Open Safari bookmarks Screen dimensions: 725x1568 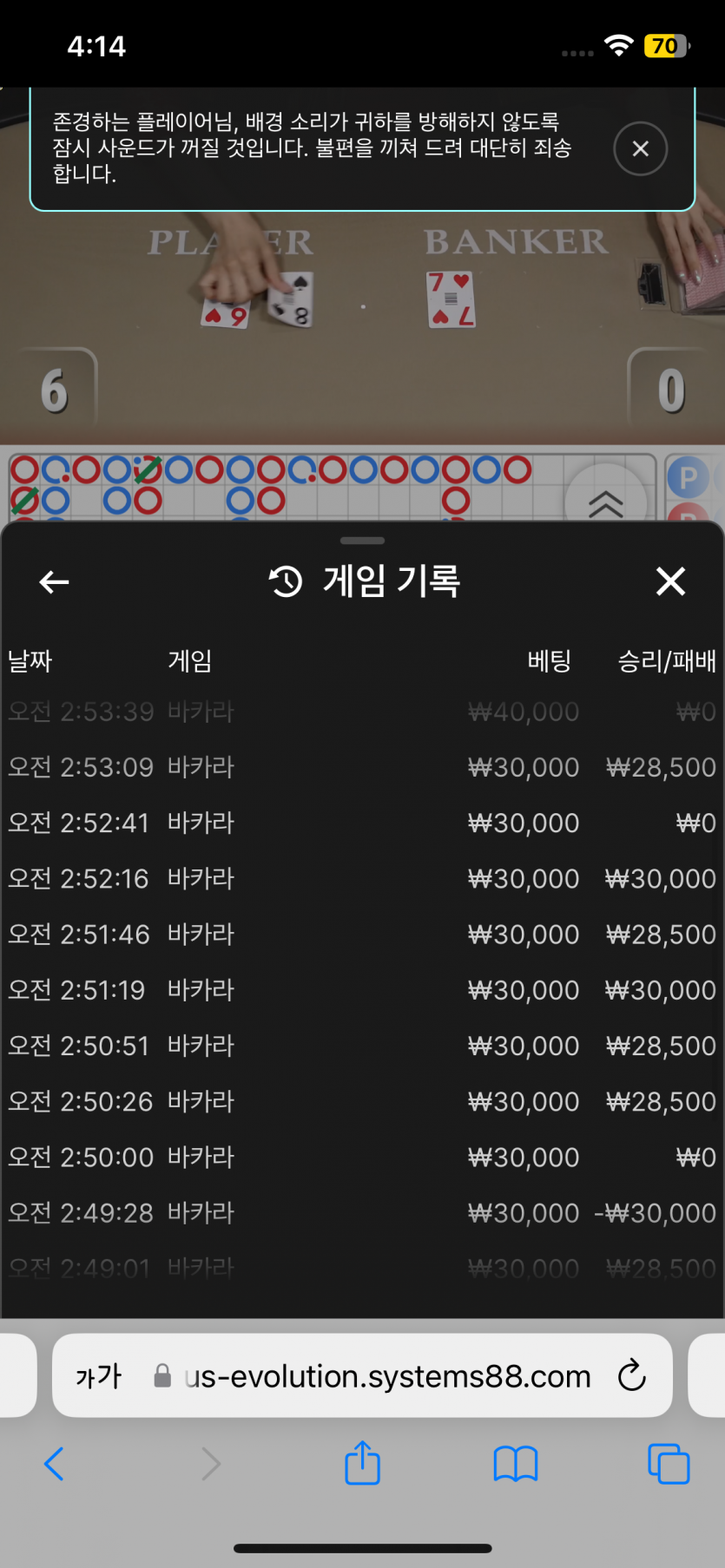pyautogui.click(x=516, y=1464)
